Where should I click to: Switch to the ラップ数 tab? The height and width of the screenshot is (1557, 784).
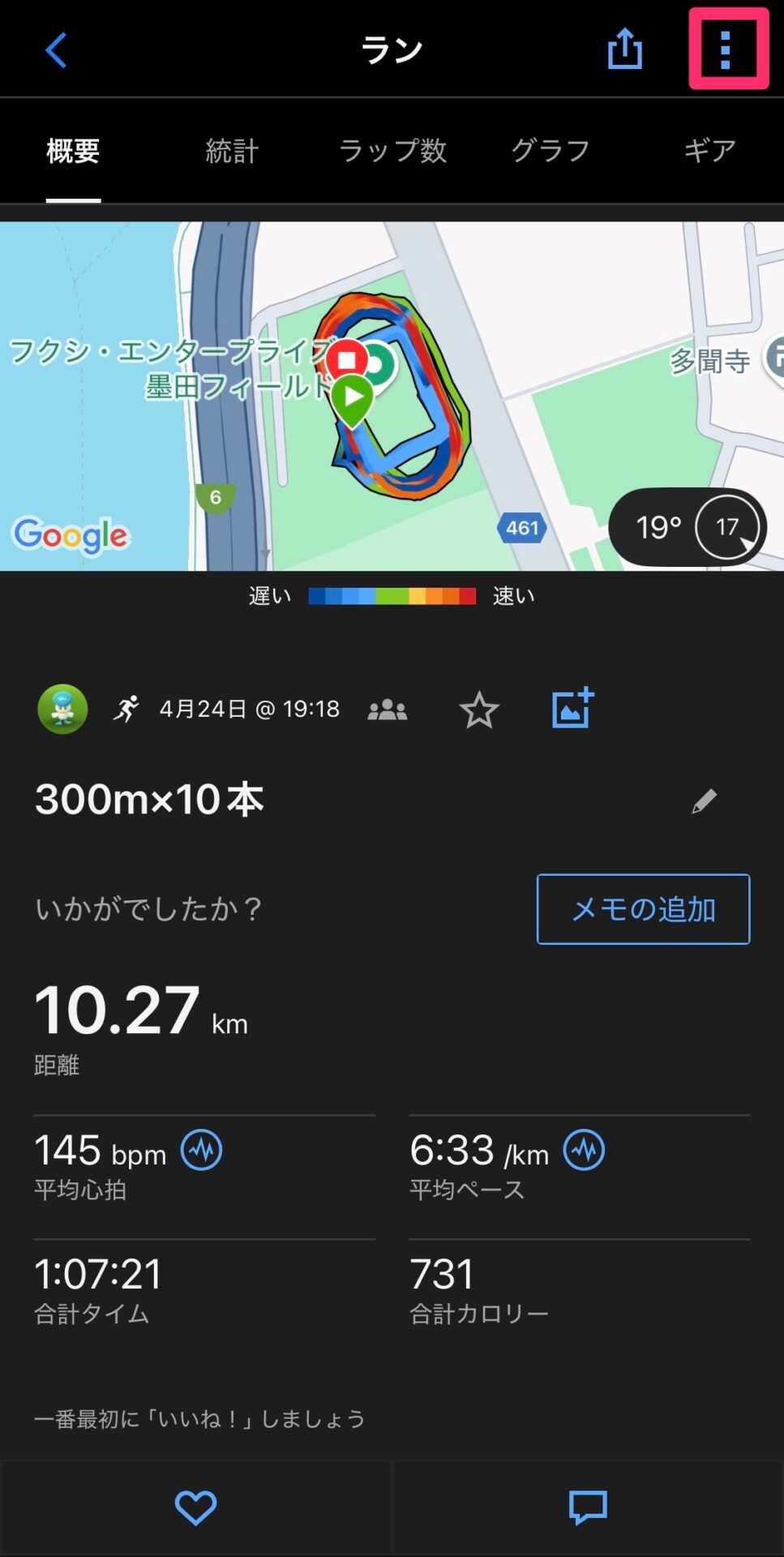(x=392, y=151)
